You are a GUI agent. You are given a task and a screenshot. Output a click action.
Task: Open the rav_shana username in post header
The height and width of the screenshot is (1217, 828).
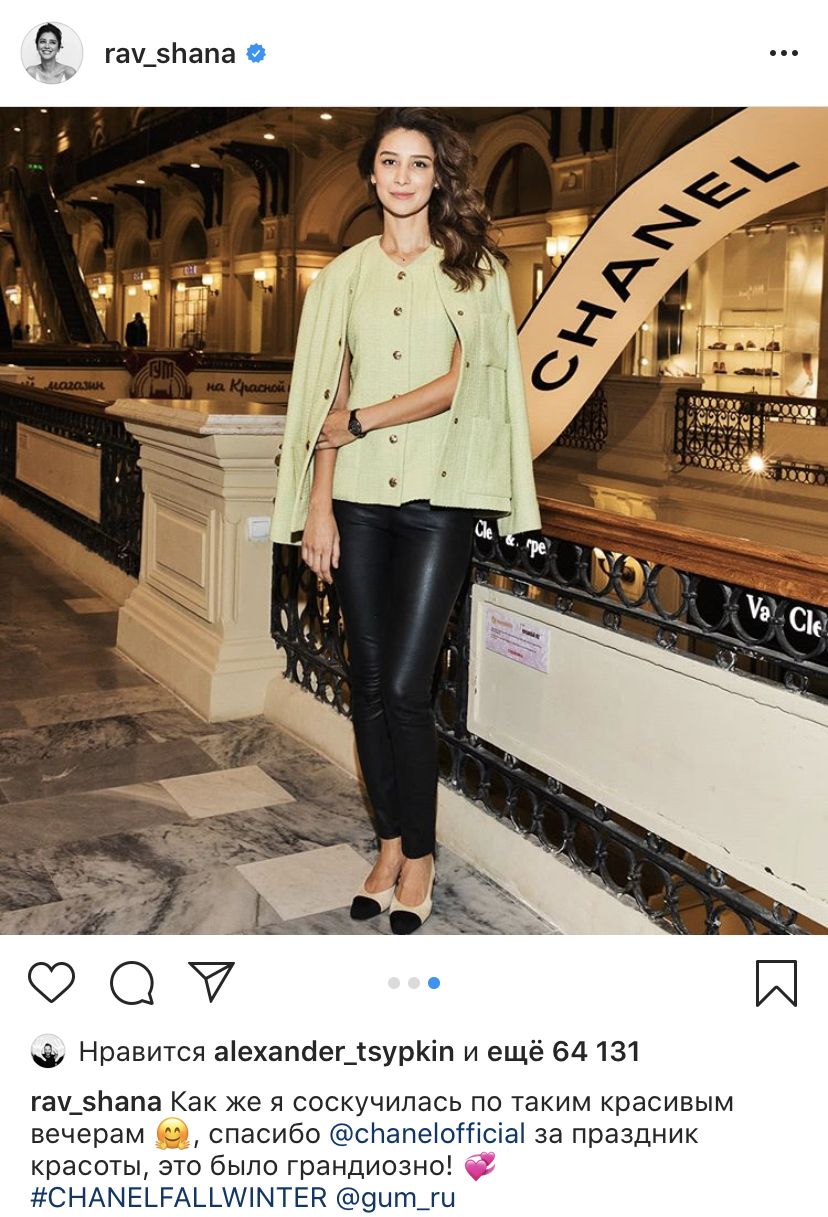point(170,53)
